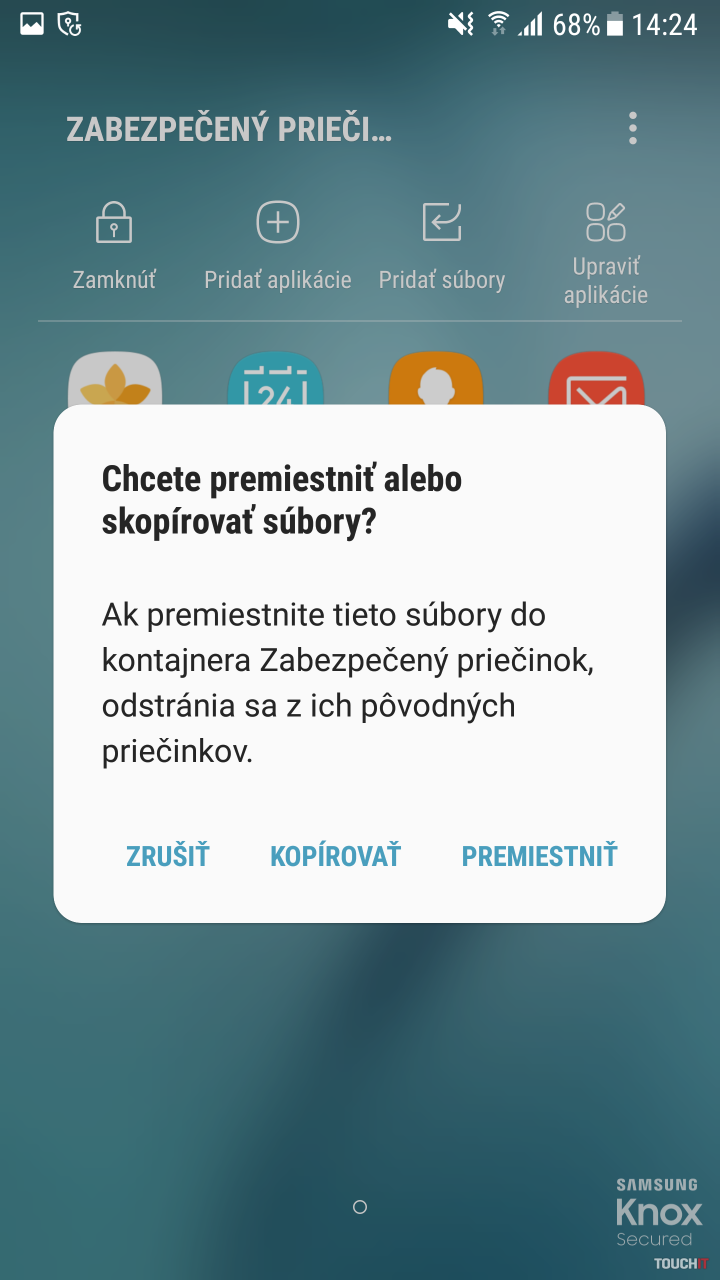
Task: Open Pridať aplikácie
Action: tap(278, 245)
